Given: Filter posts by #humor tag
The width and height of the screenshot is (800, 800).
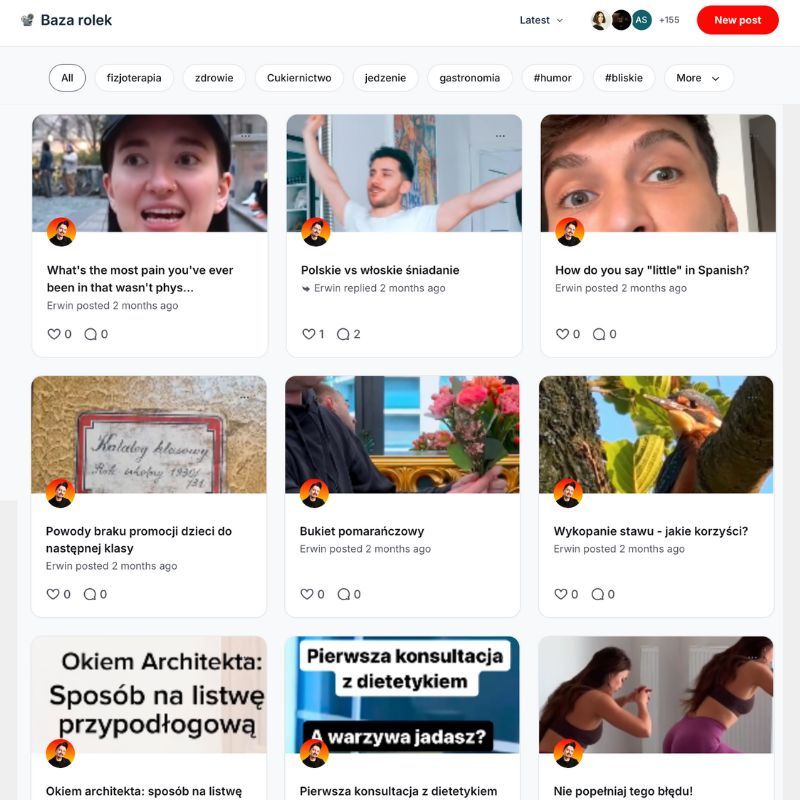Looking at the screenshot, I should (x=553, y=78).
